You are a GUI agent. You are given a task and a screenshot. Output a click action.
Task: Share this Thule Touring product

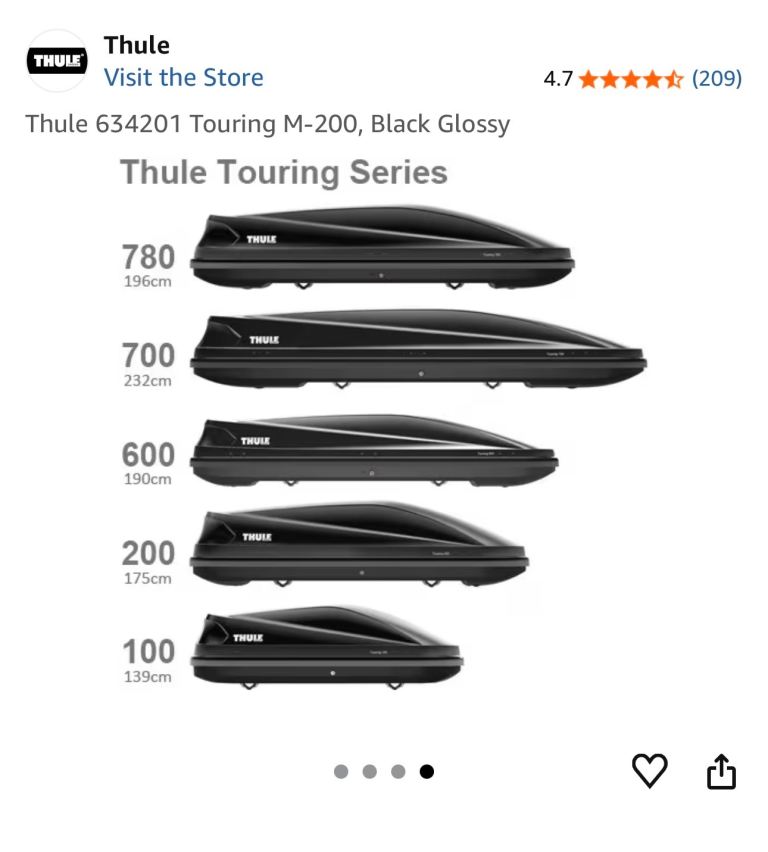pyautogui.click(x=721, y=771)
